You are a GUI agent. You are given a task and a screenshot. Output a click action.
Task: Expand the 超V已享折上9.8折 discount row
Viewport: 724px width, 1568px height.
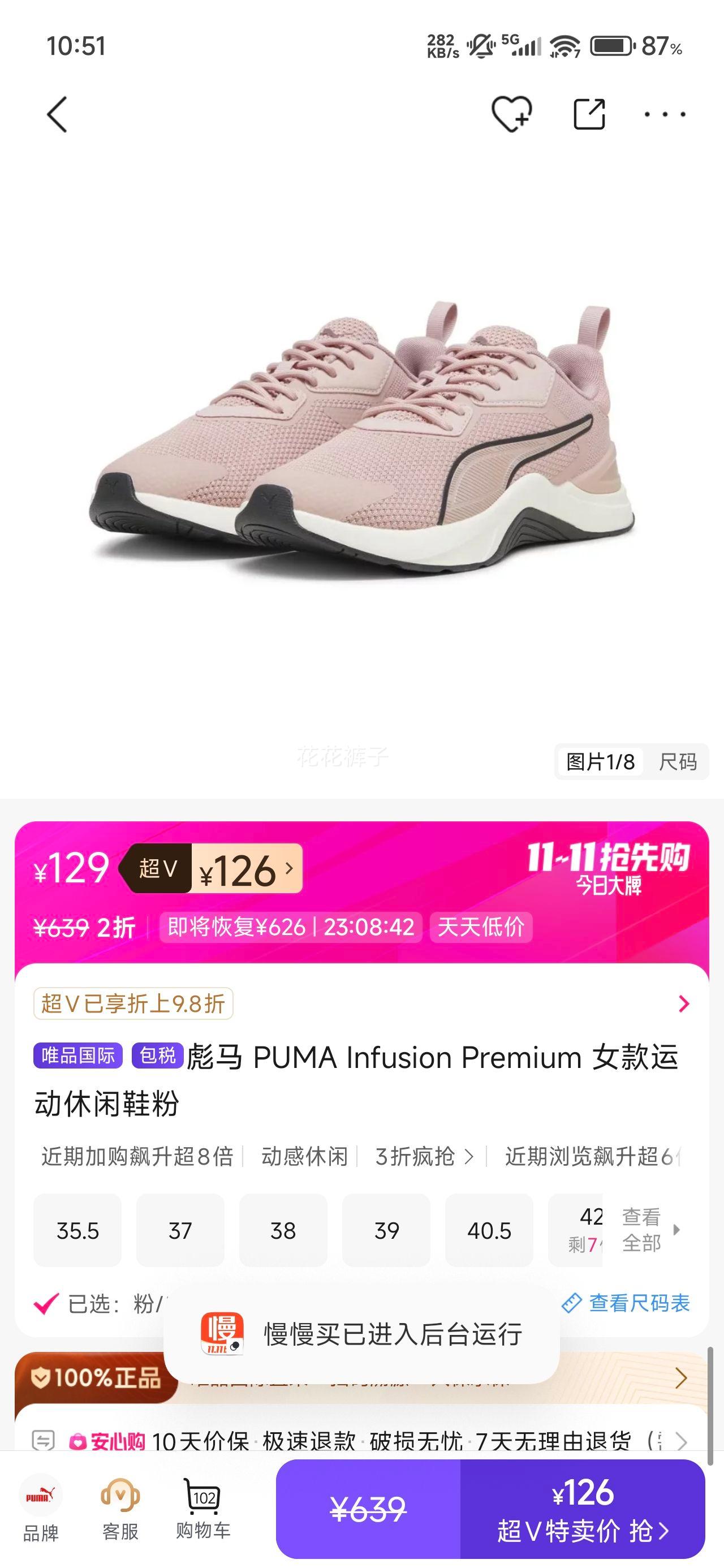pos(683,1003)
